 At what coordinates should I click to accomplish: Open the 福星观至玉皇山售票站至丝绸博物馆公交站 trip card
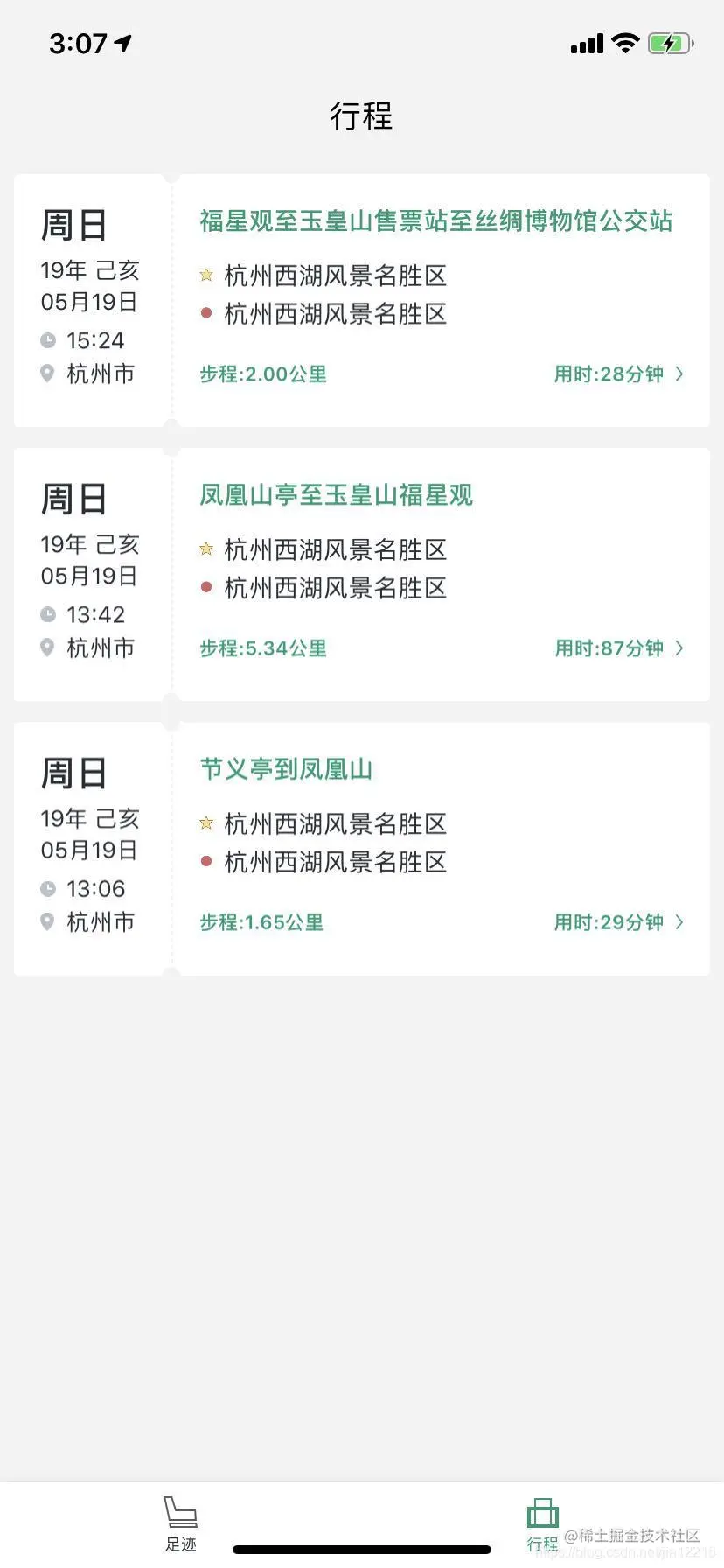pos(435,220)
